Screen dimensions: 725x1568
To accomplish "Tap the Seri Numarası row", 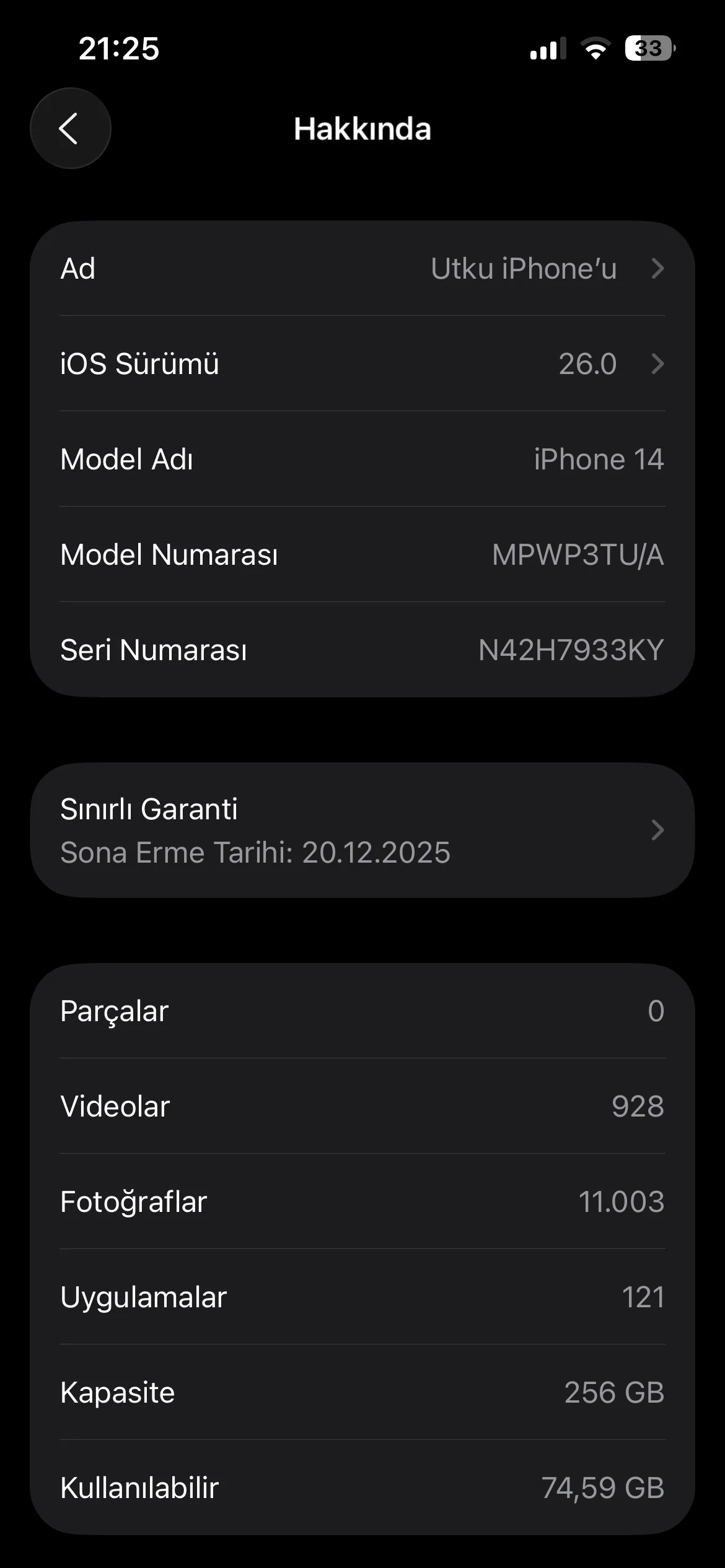I will [x=362, y=650].
